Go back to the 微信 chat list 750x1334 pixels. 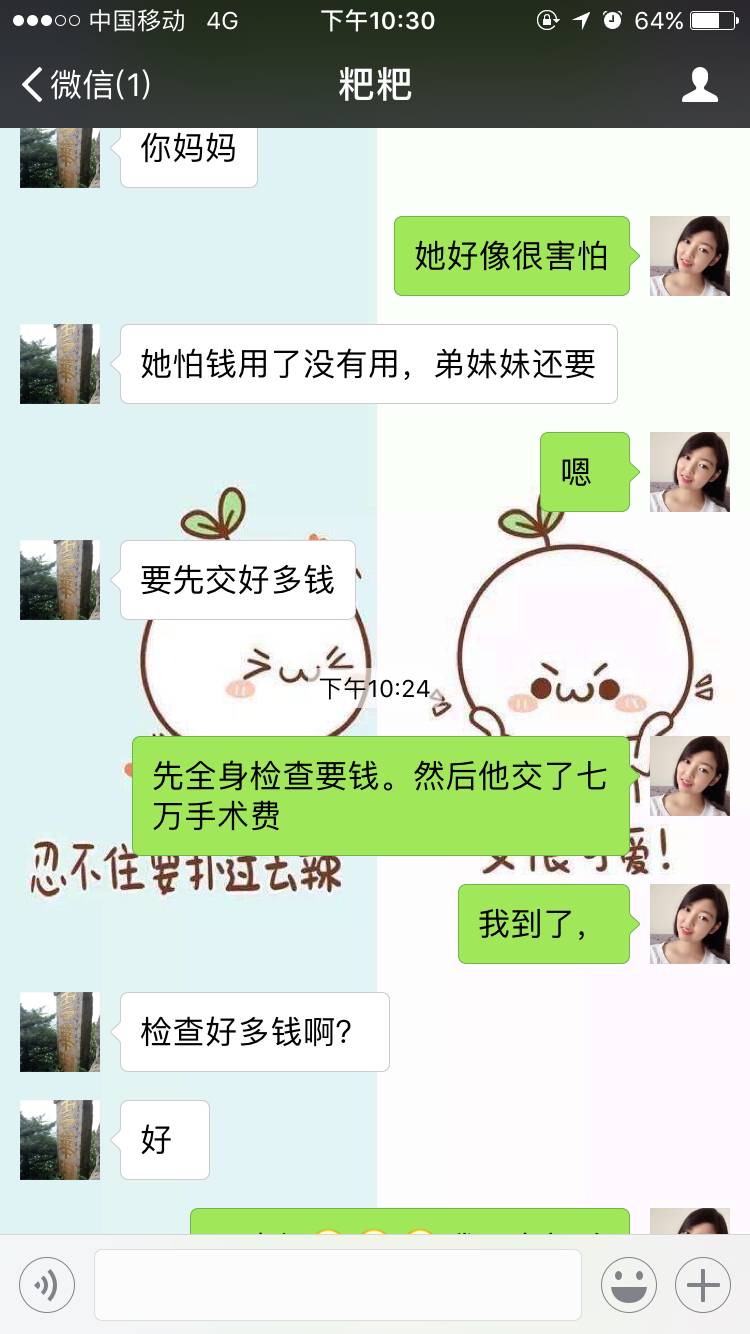pyautogui.click(x=85, y=85)
